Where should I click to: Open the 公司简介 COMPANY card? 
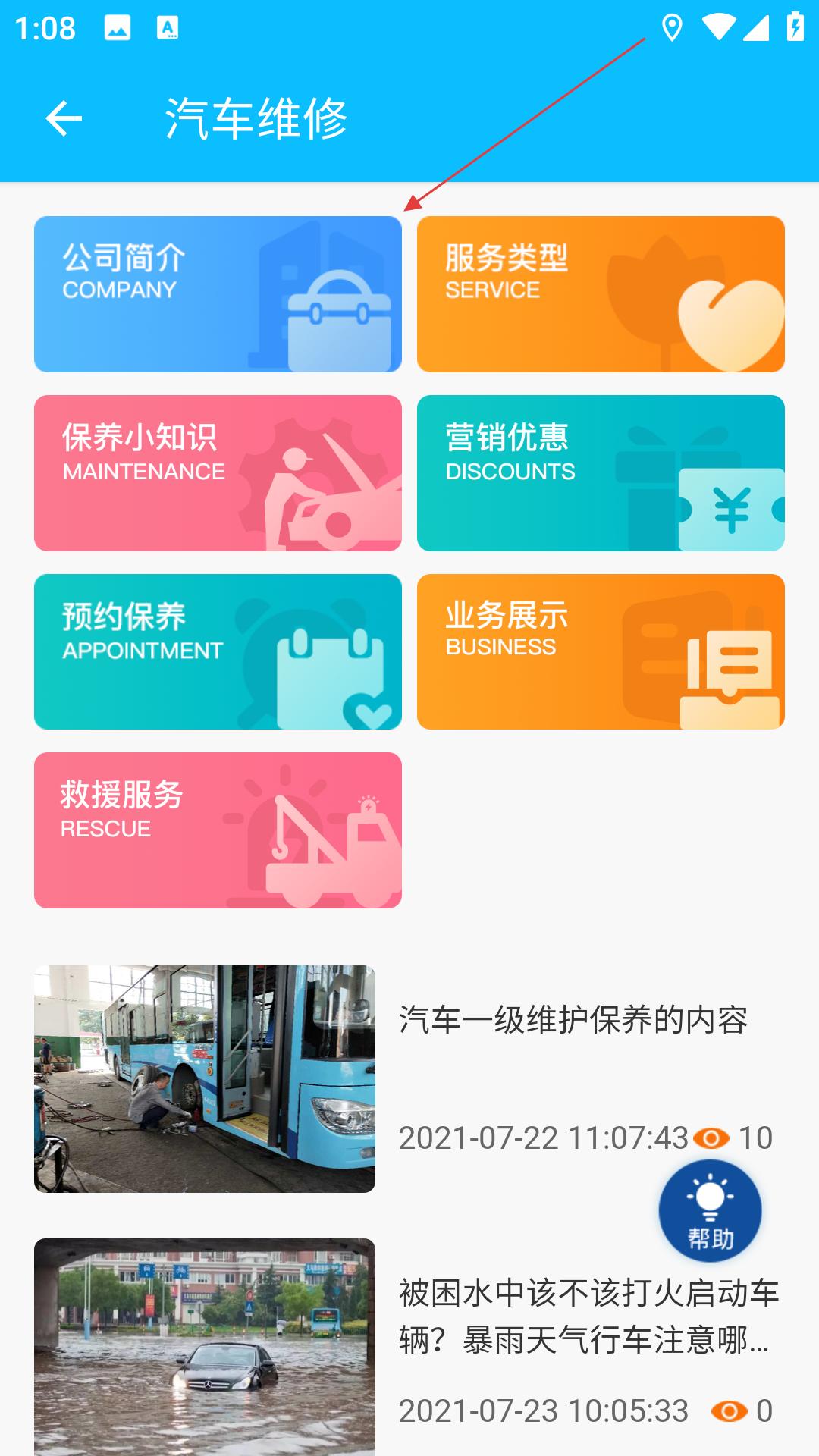218,294
